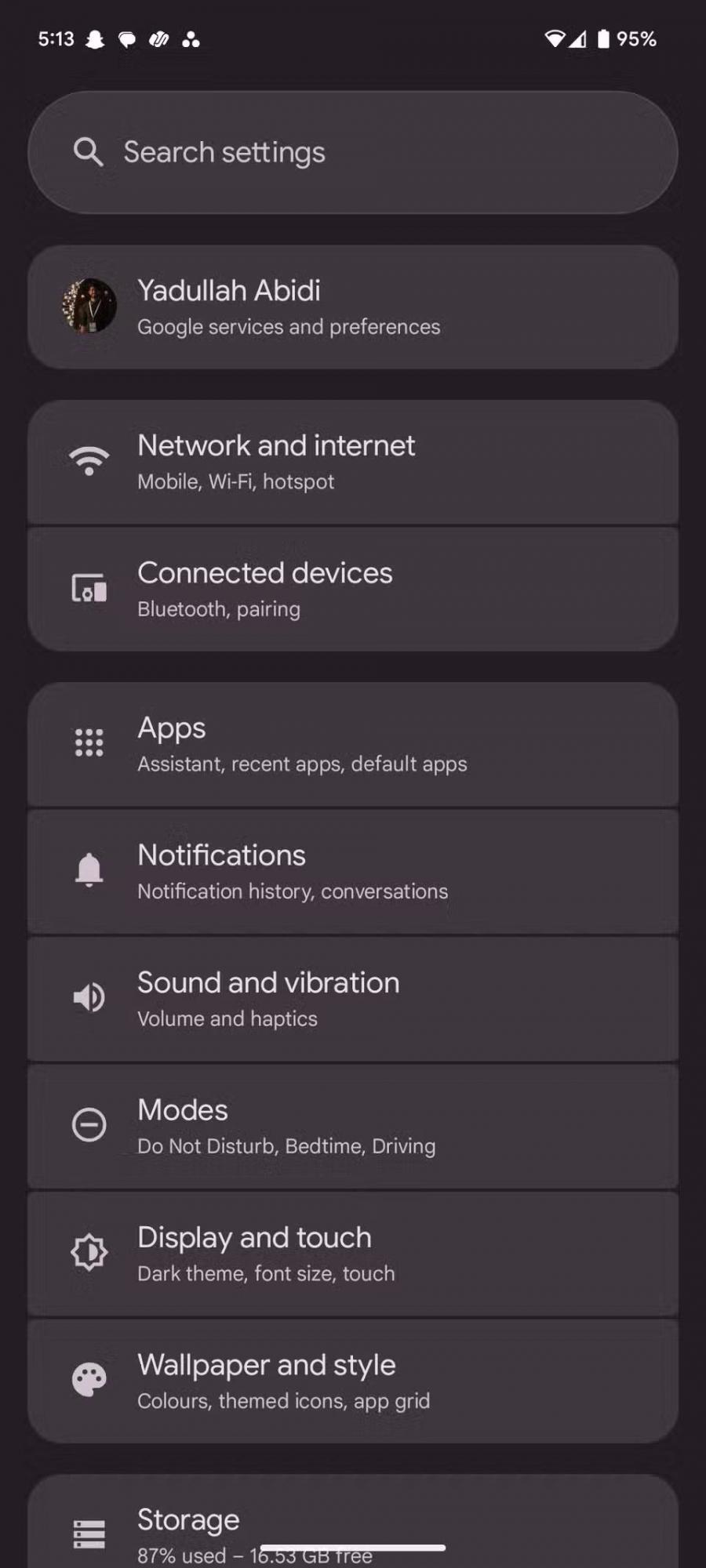Open the Snapchat notification icon in status bar

pos(93,38)
